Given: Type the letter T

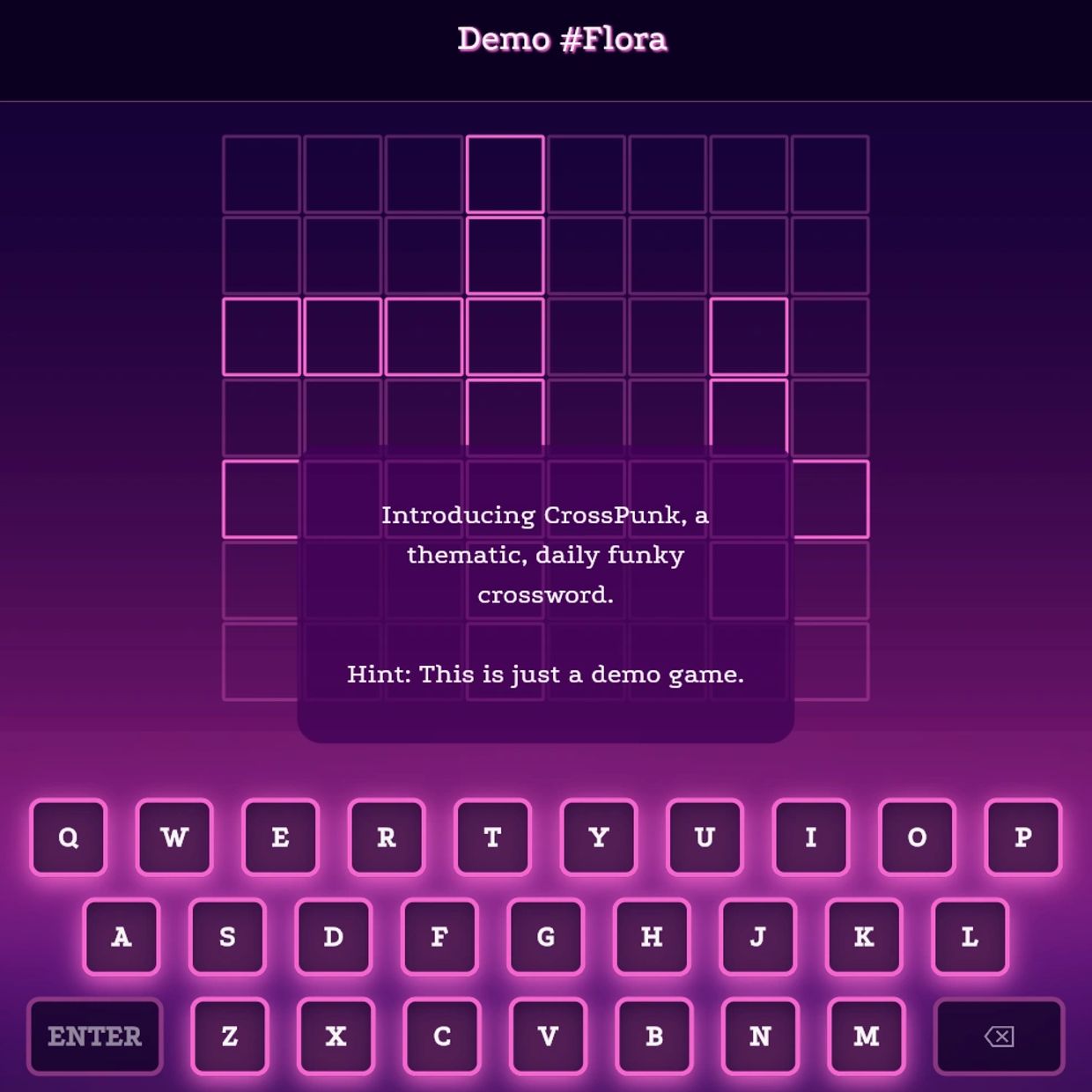Looking at the screenshot, I should click(492, 837).
